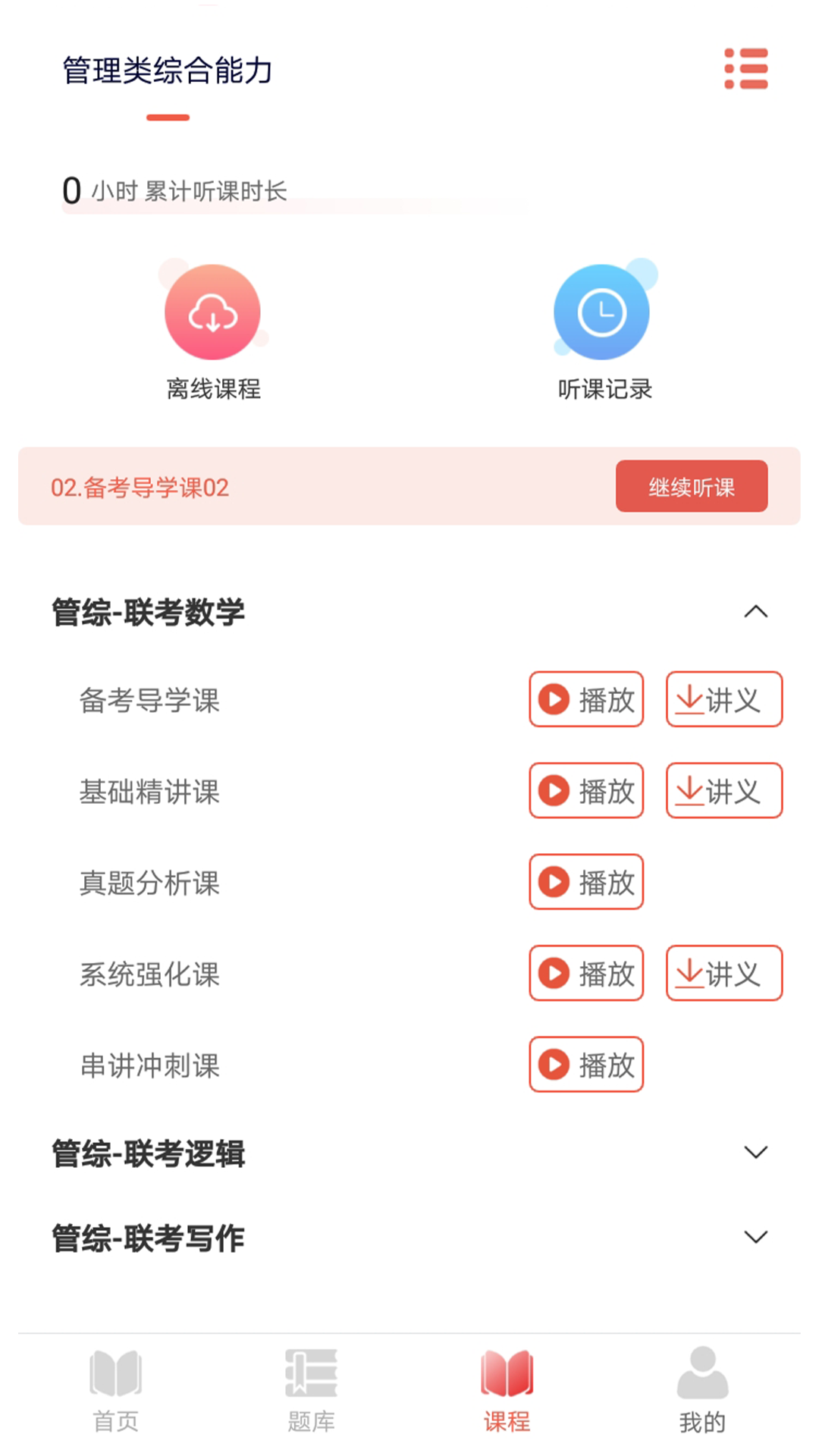Download 讲义 for 基础精讲课
The width and height of the screenshot is (819, 1456).
coord(723,790)
